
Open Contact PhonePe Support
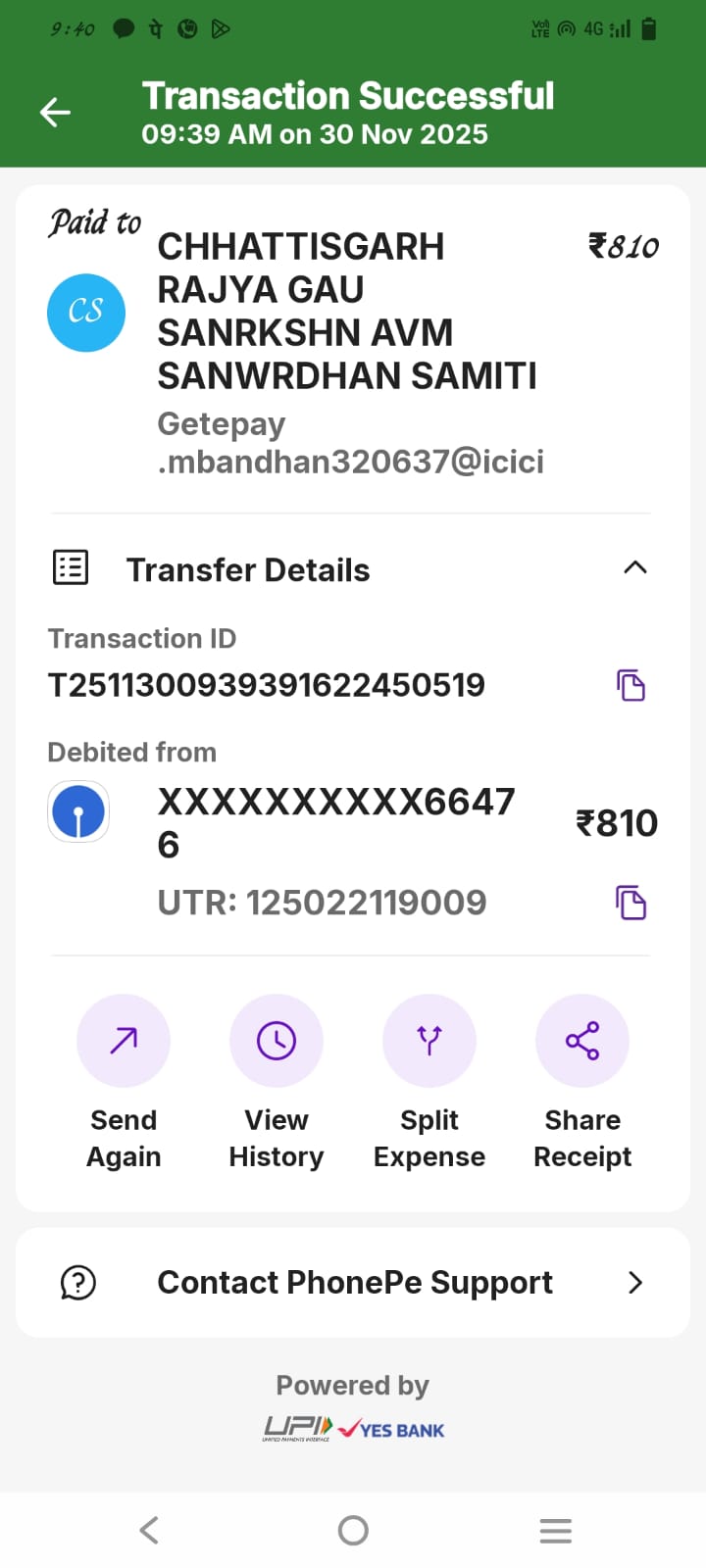[x=353, y=1282]
